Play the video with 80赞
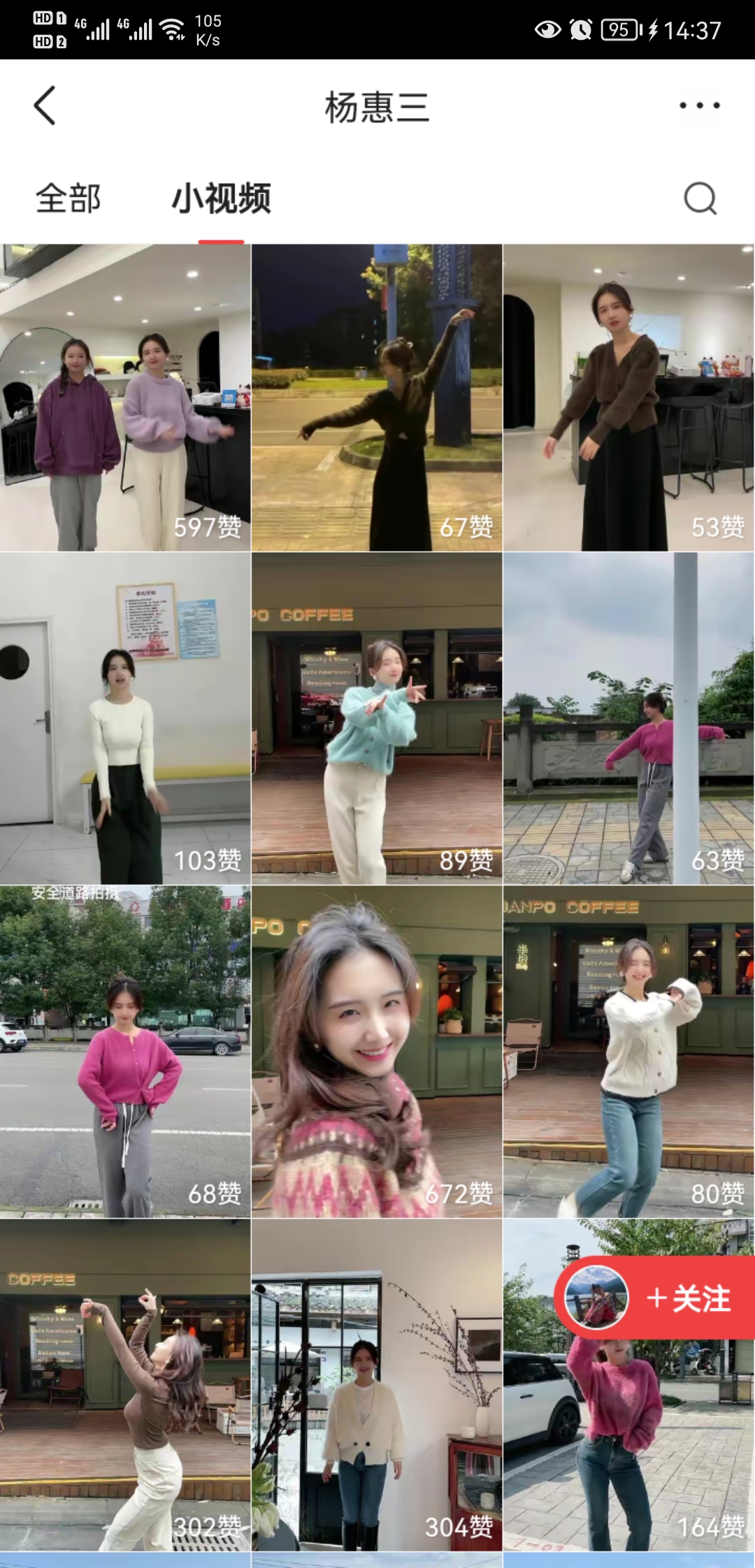Image resolution: width=755 pixels, height=1568 pixels. (x=628, y=1052)
